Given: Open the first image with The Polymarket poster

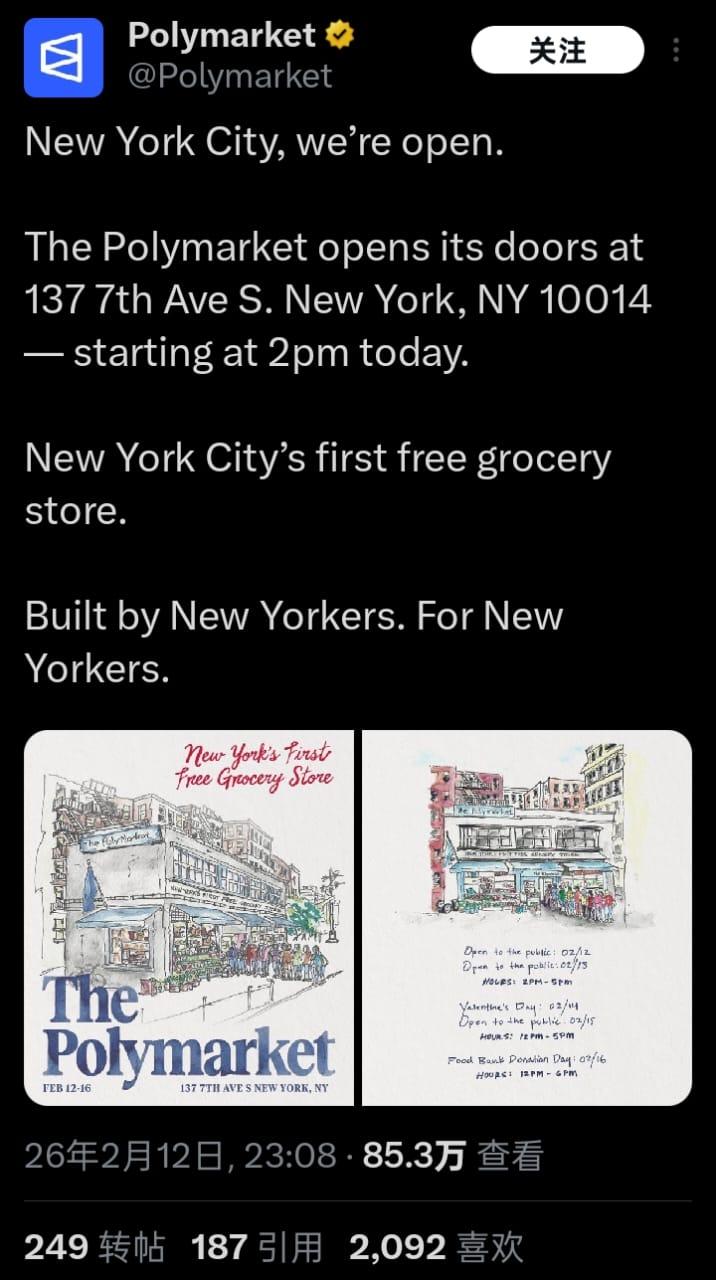Looking at the screenshot, I should pyautogui.click(x=189, y=917).
